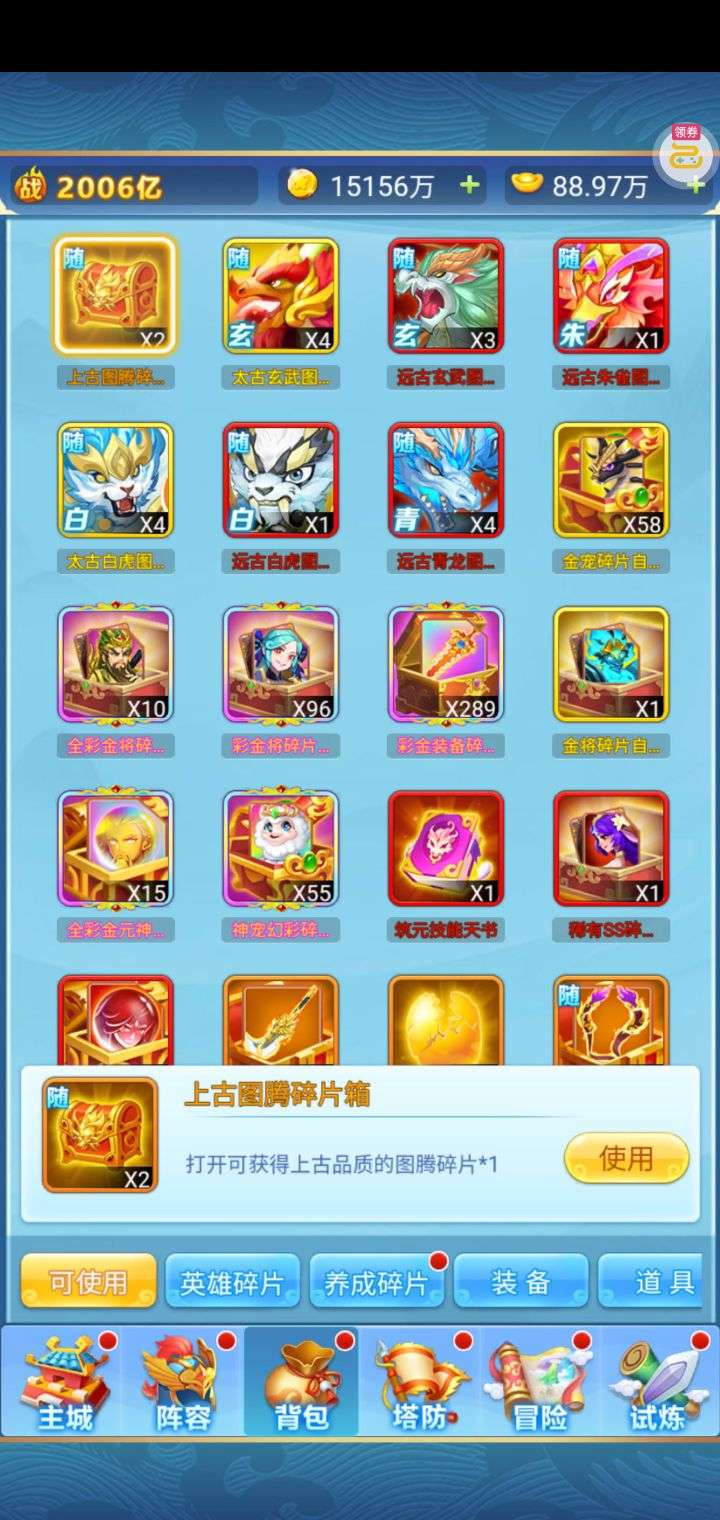Select the 彩金装备碎片 box X289
The image size is (720, 1520).
coord(445,664)
